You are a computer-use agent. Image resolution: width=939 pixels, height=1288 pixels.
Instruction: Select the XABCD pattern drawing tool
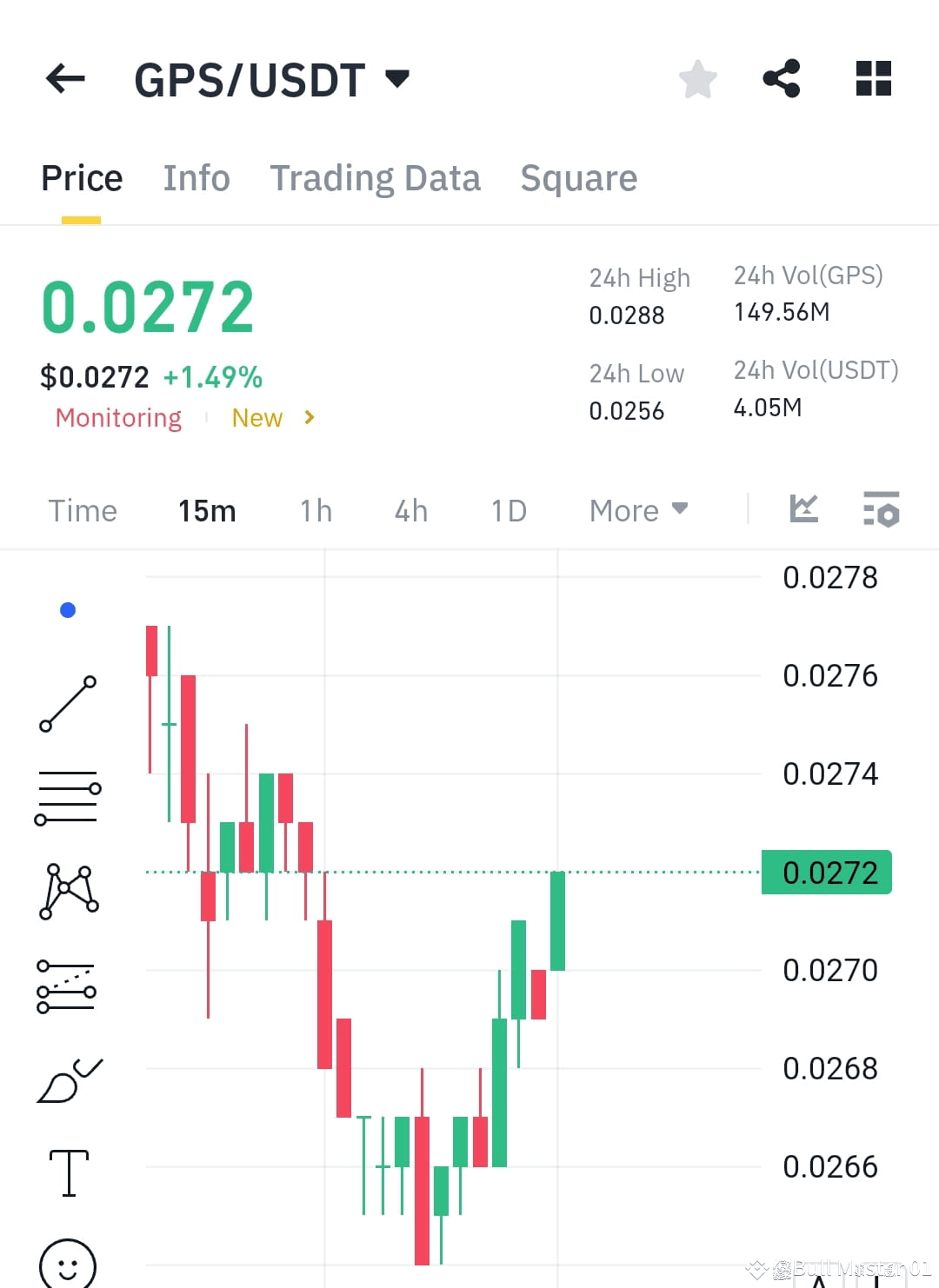coord(68,891)
